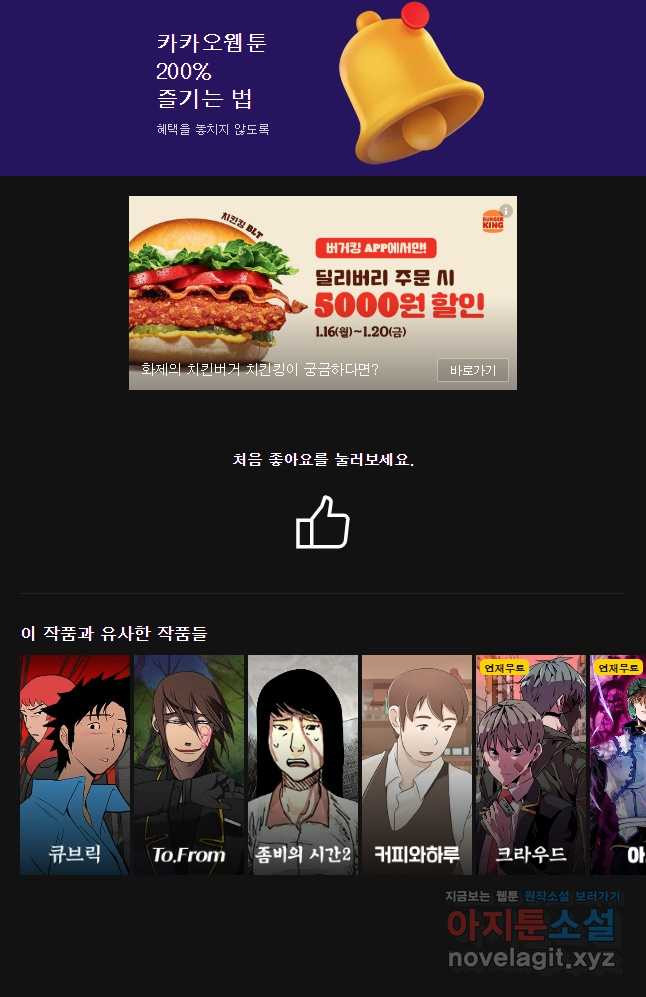Open the webtoon 크라우드
The width and height of the screenshot is (646, 997).
pyautogui.click(x=531, y=765)
